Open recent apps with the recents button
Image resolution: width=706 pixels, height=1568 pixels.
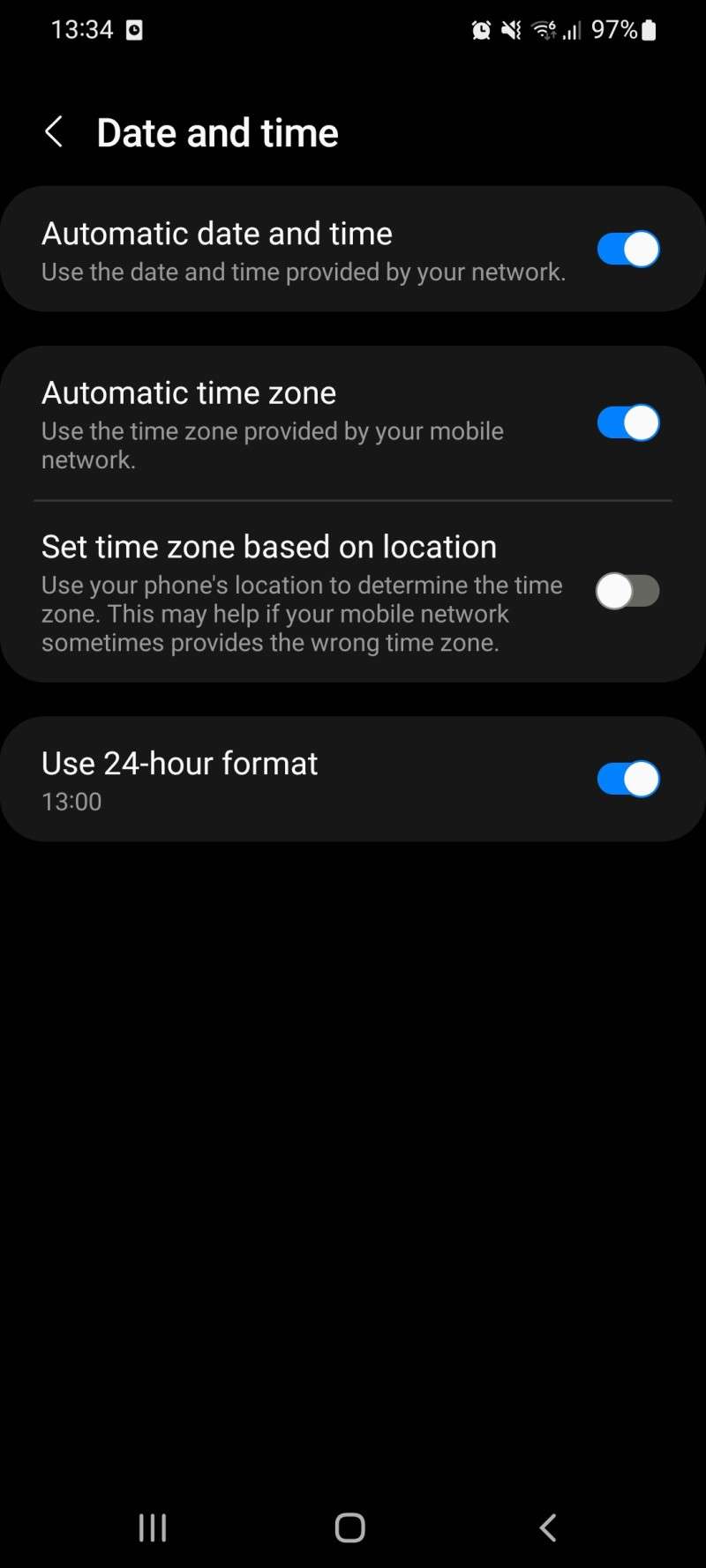pos(152,1527)
